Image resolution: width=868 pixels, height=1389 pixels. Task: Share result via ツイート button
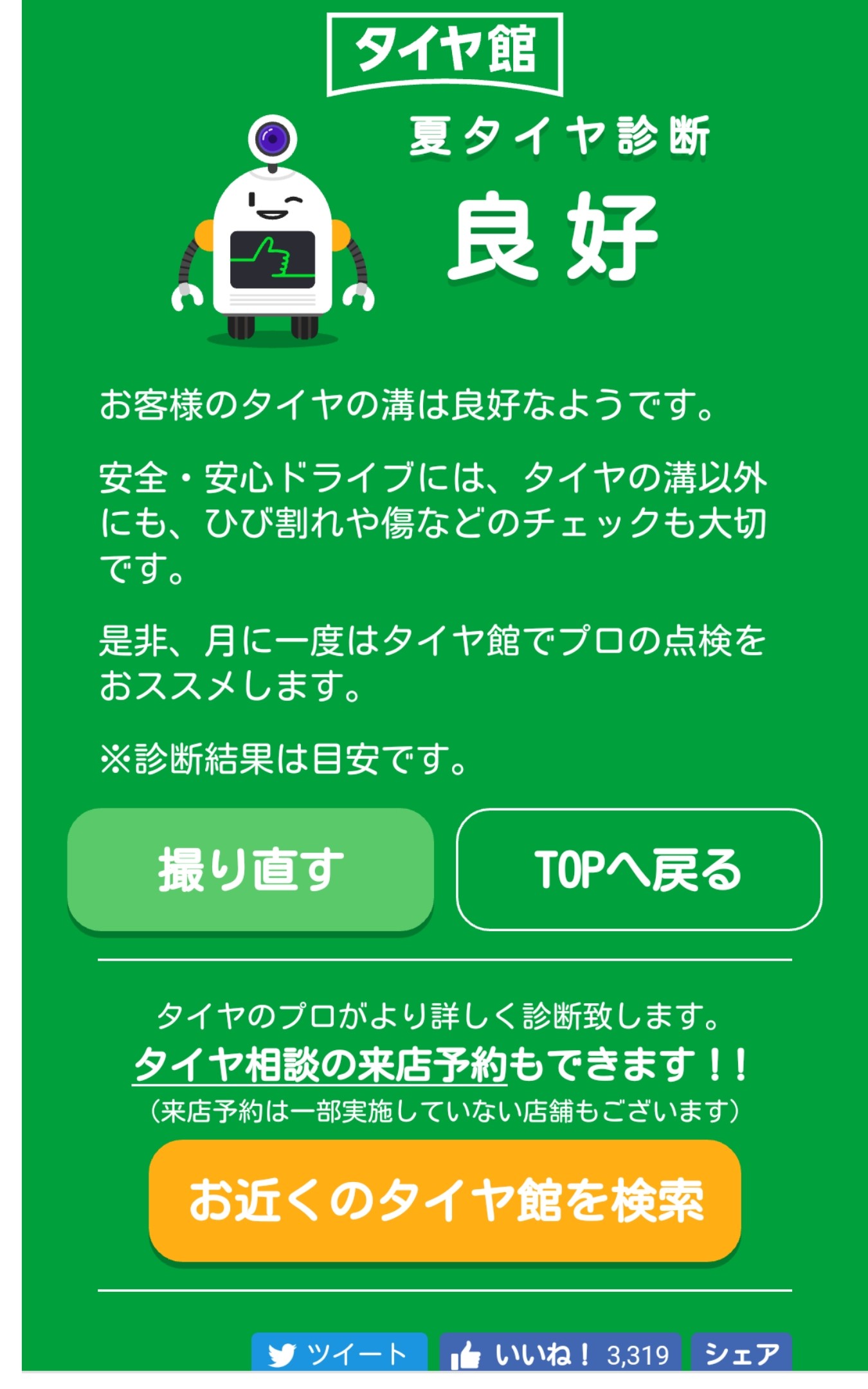(x=339, y=1354)
